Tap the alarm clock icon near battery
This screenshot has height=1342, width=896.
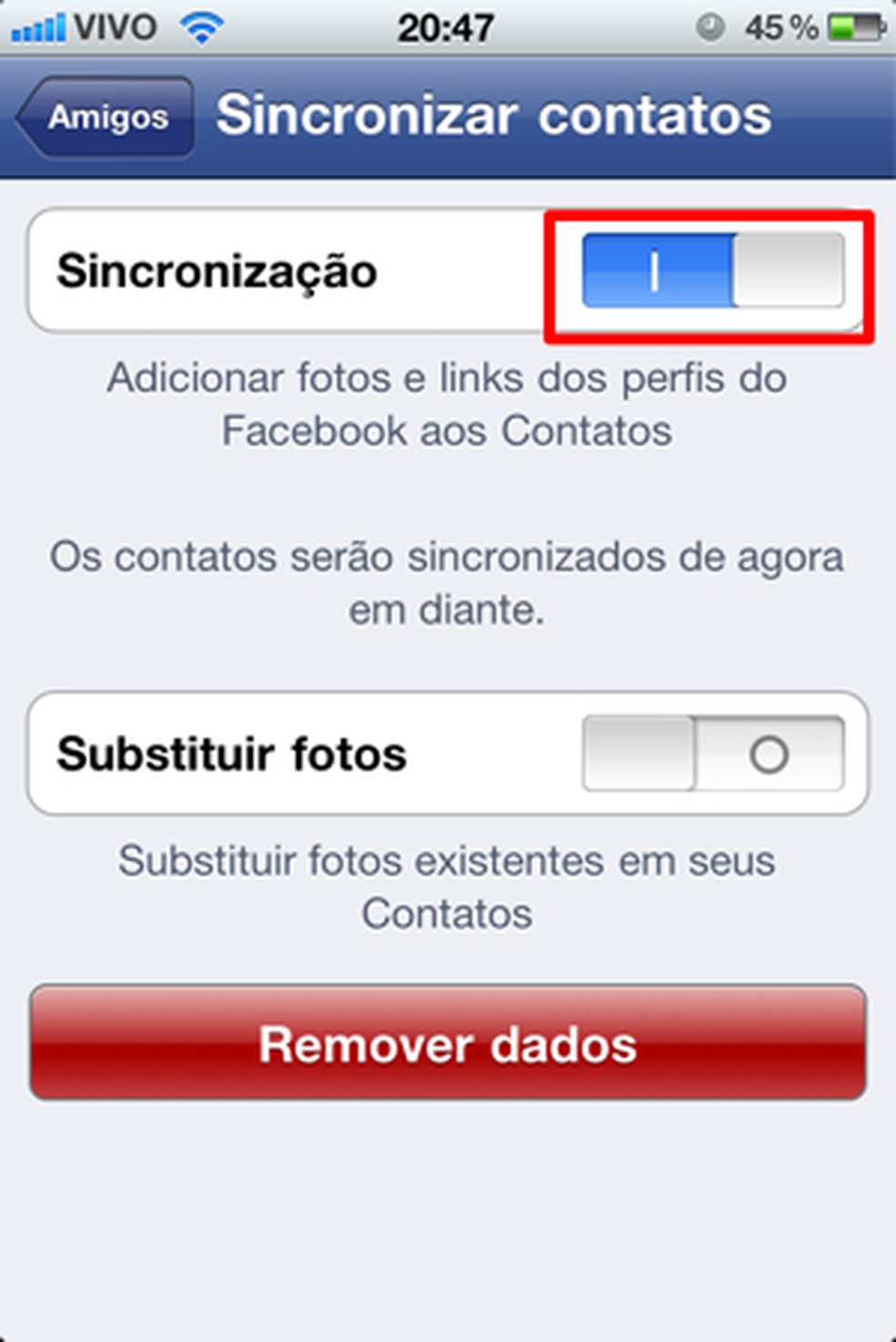coord(709,26)
